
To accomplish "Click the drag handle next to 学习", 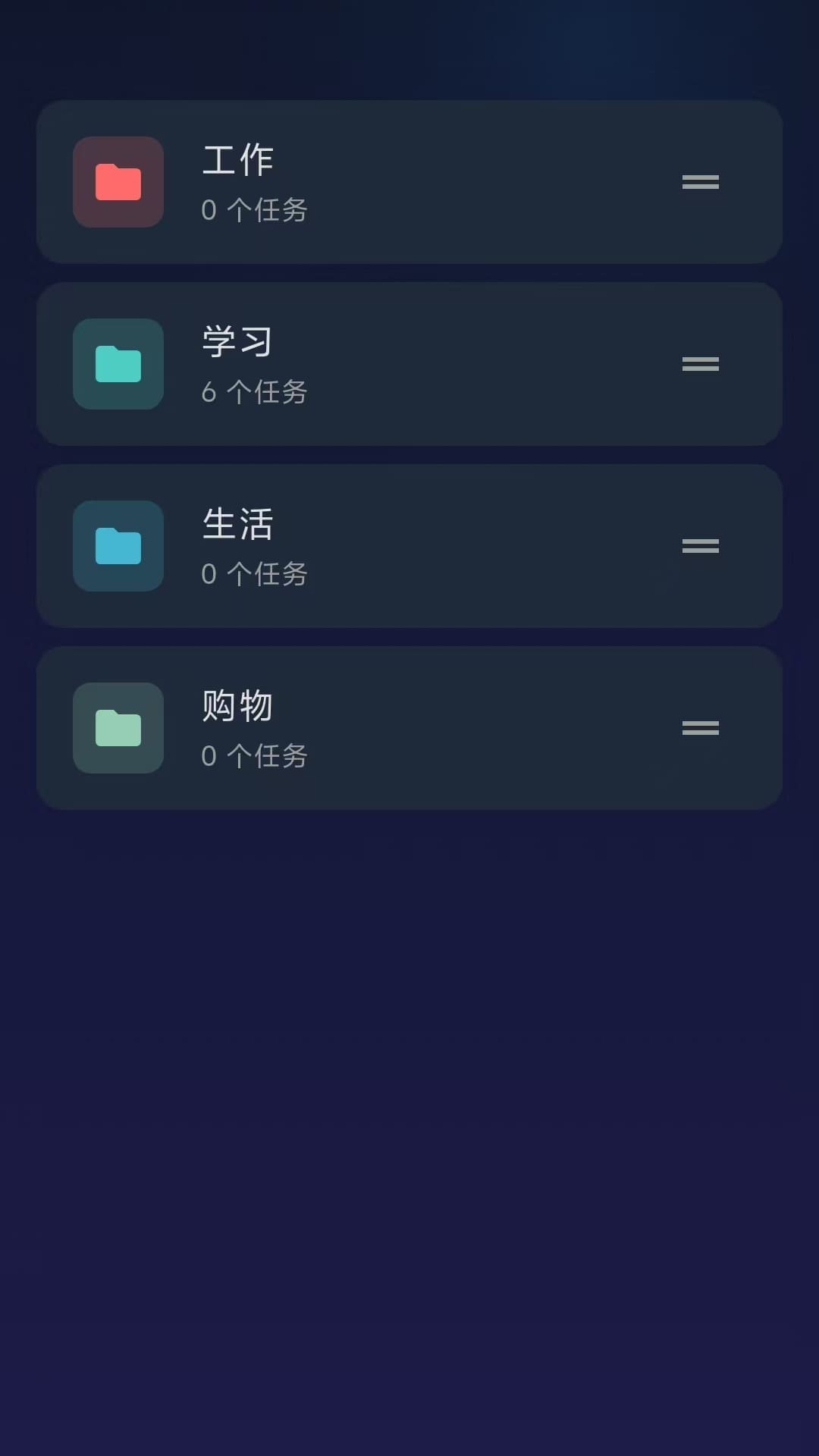I will point(700,365).
